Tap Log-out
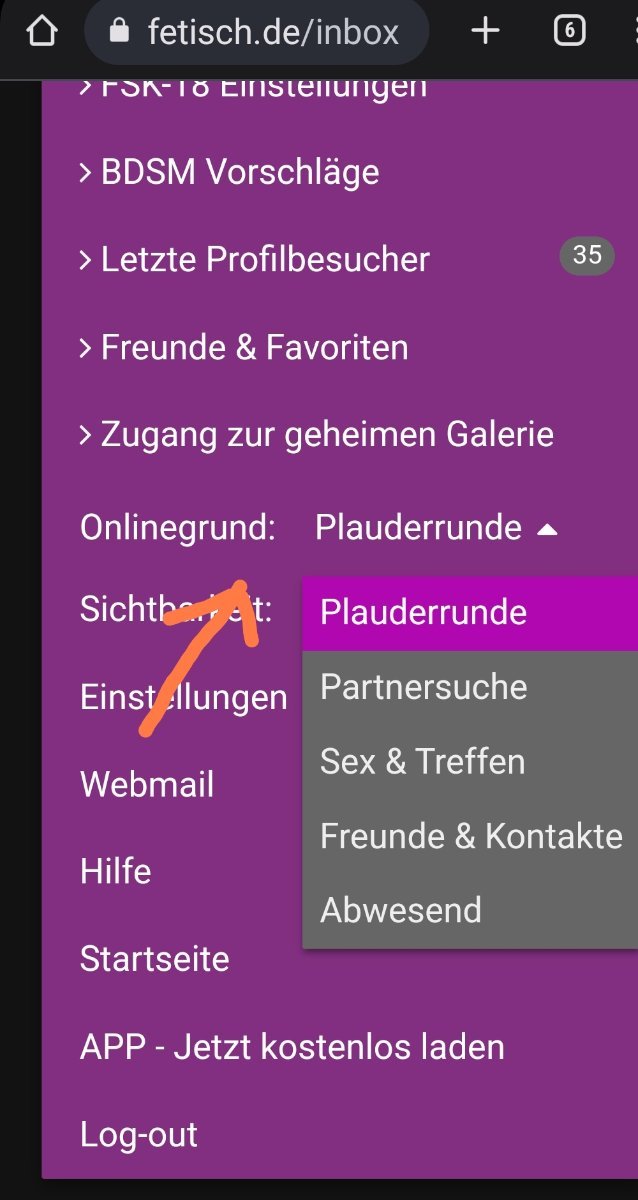The image size is (638, 1200). 139,1134
